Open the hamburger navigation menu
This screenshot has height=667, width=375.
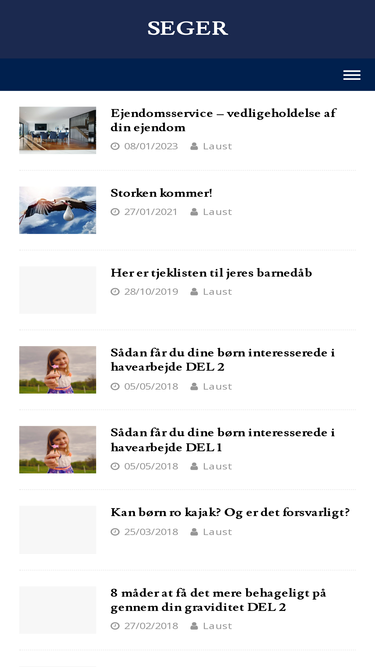[352, 75]
